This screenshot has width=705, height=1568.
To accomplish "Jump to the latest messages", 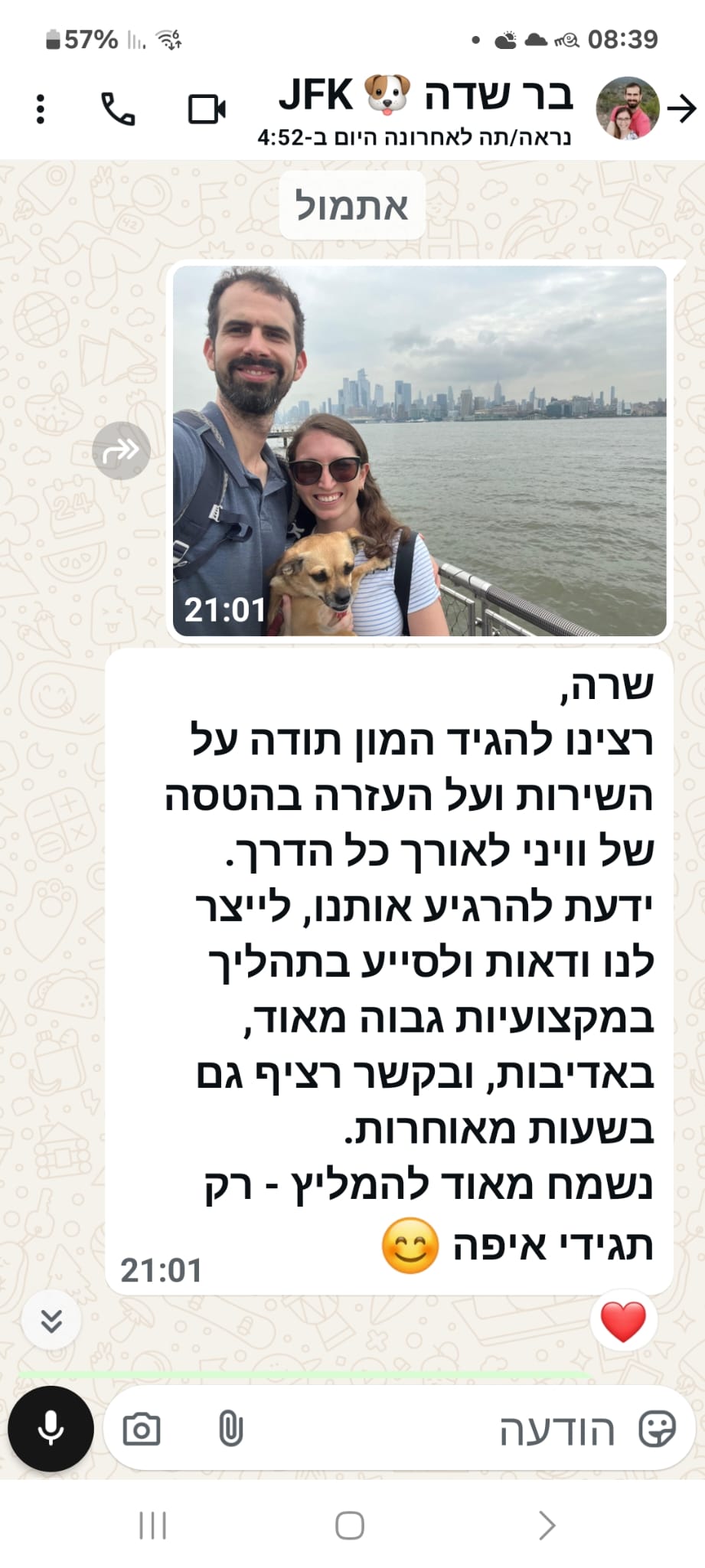I will coord(51,1321).
